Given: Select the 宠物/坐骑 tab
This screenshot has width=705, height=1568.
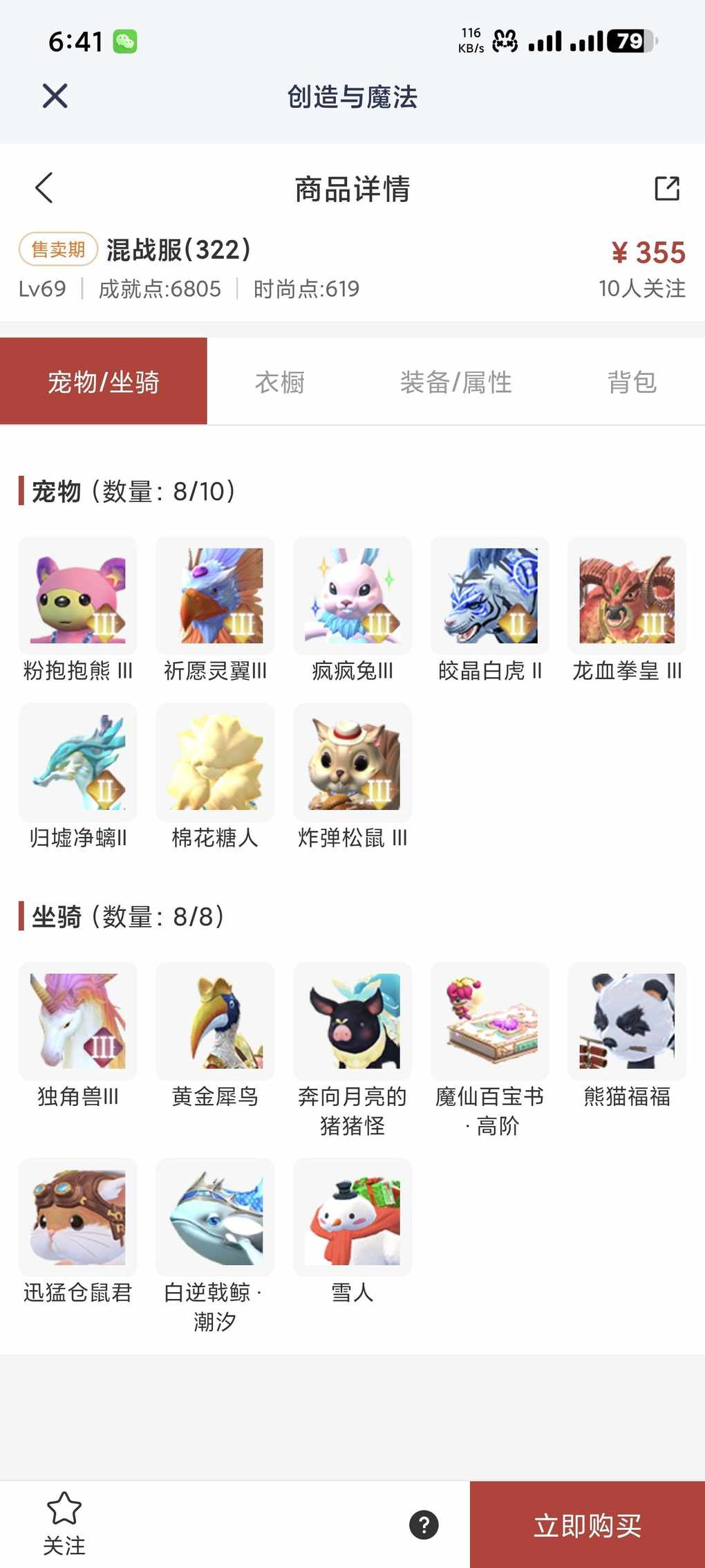Looking at the screenshot, I should 104,382.
